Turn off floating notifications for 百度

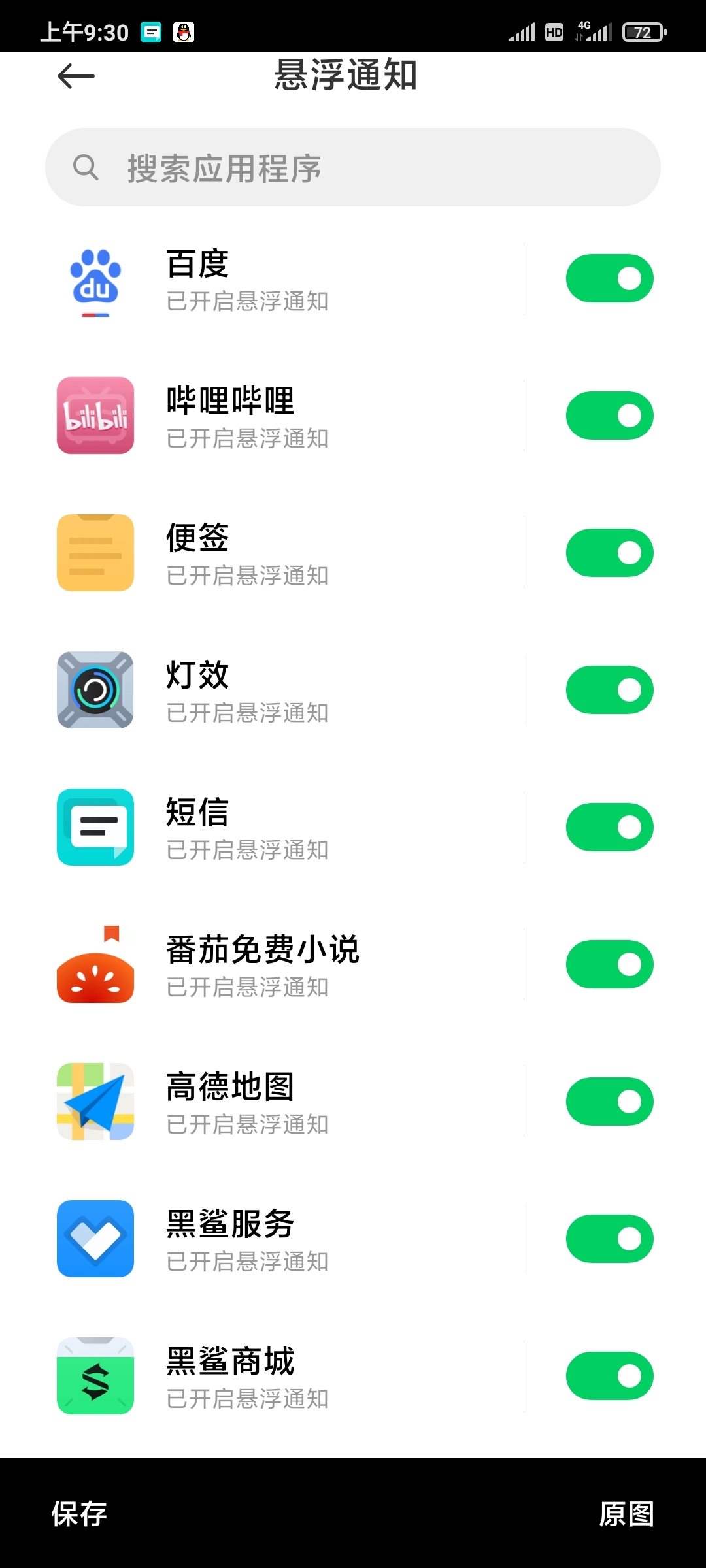[x=609, y=278]
